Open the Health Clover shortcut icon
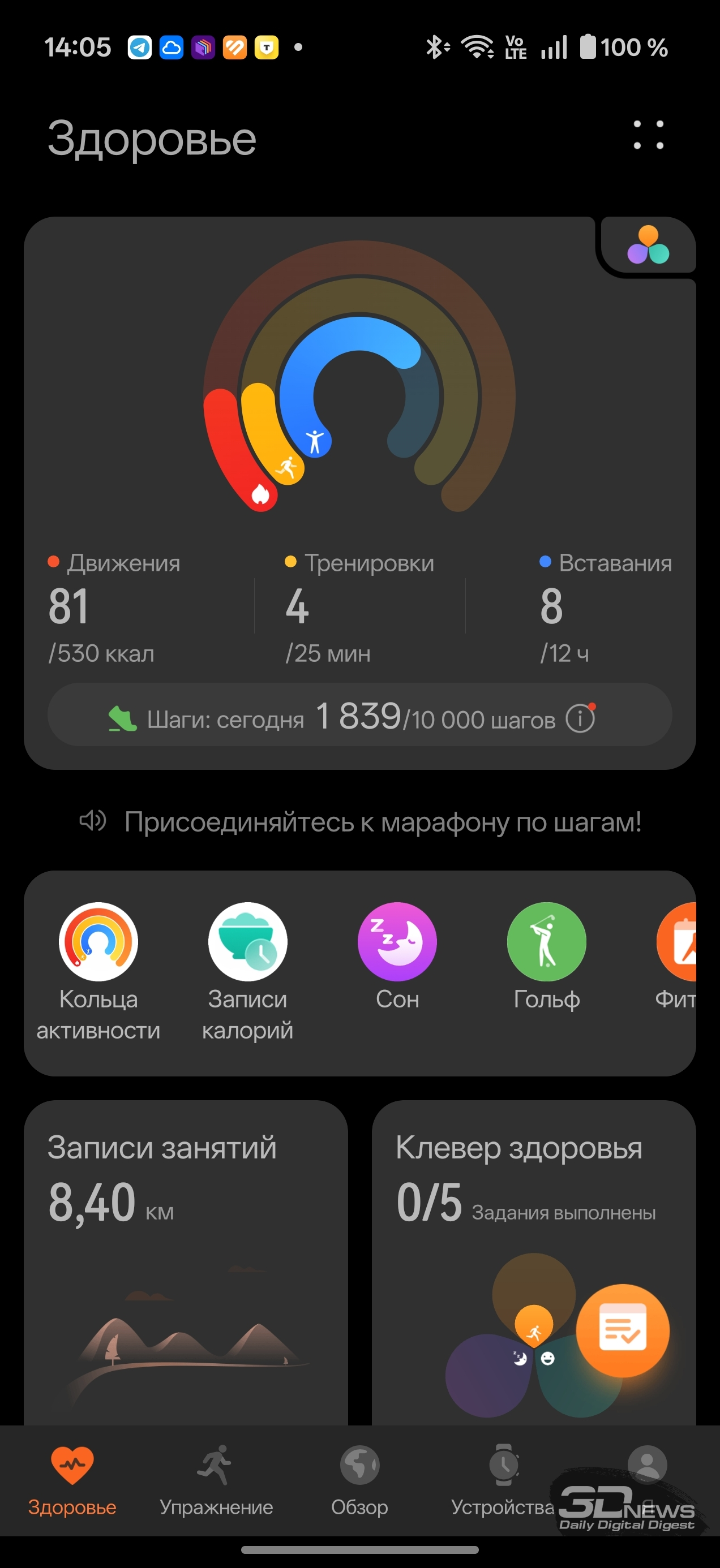The width and height of the screenshot is (720, 1568). [x=648, y=245]
